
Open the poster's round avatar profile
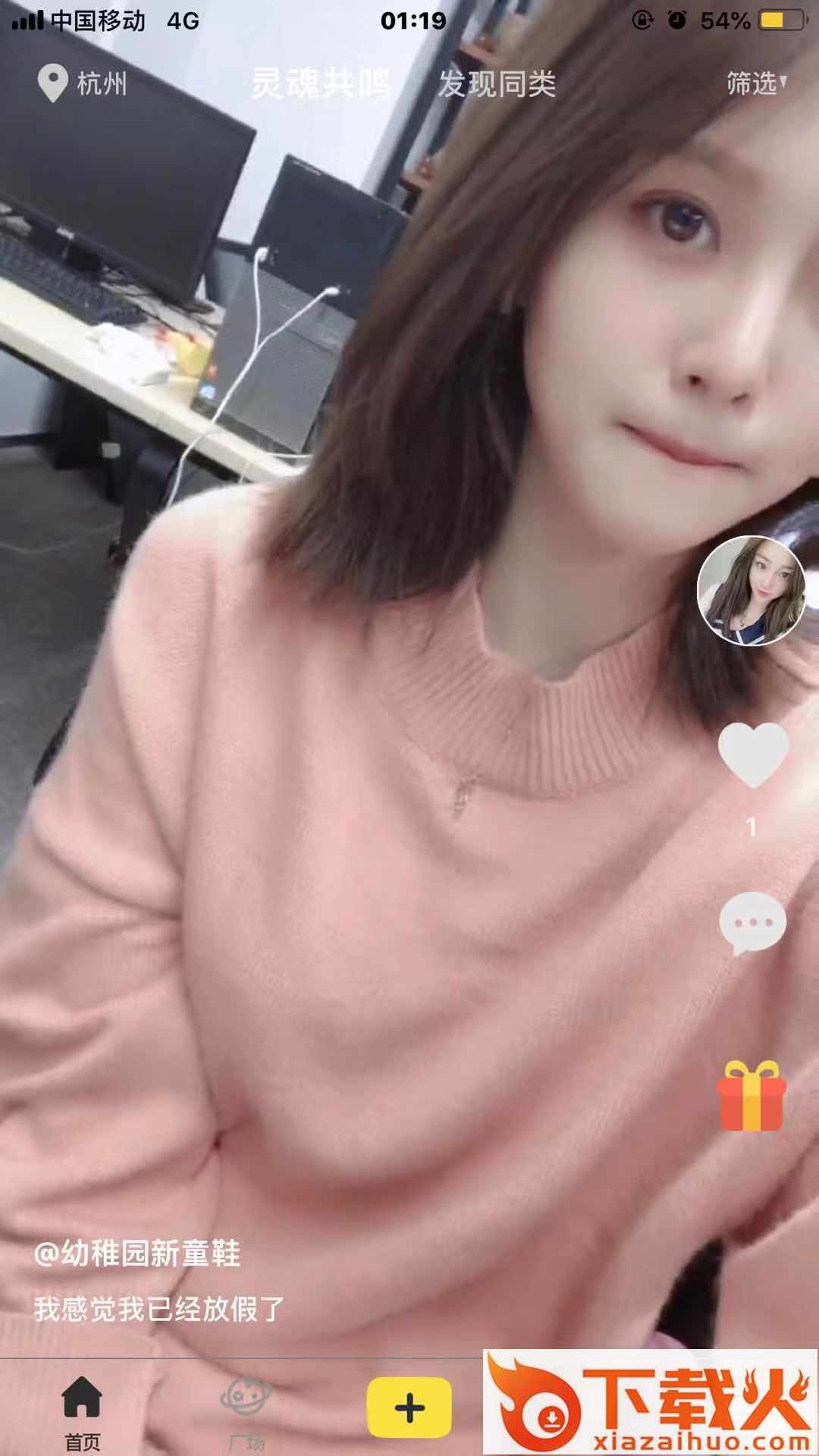[x=752, y=591]
